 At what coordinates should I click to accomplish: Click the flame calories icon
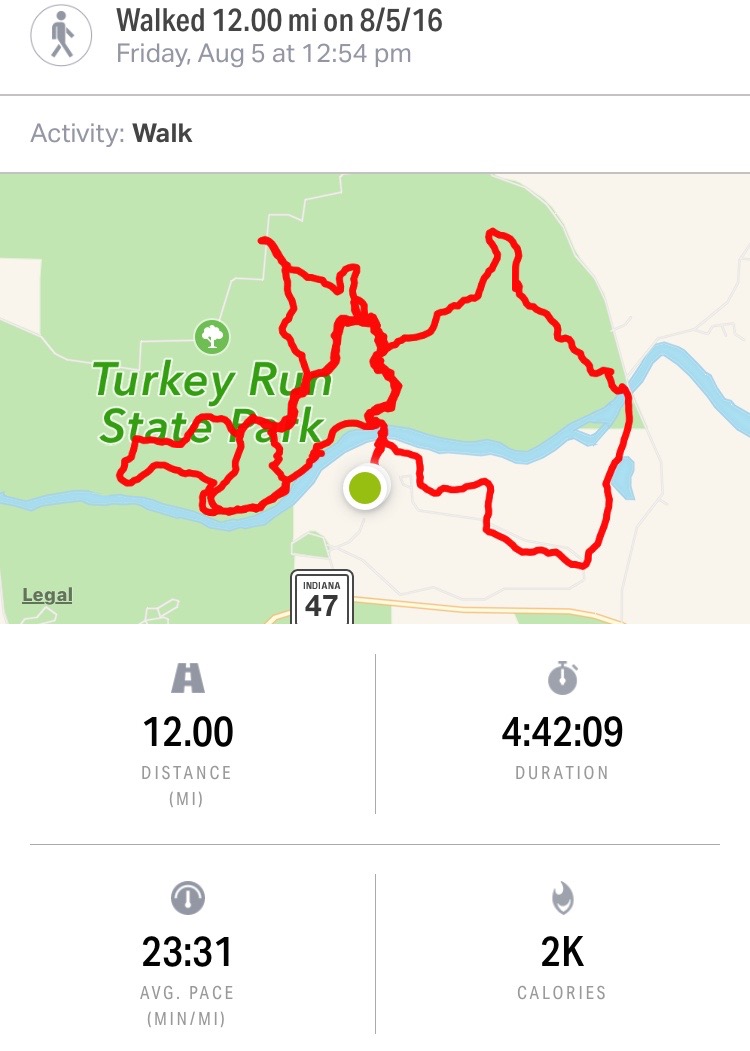(x=563, y=900)
